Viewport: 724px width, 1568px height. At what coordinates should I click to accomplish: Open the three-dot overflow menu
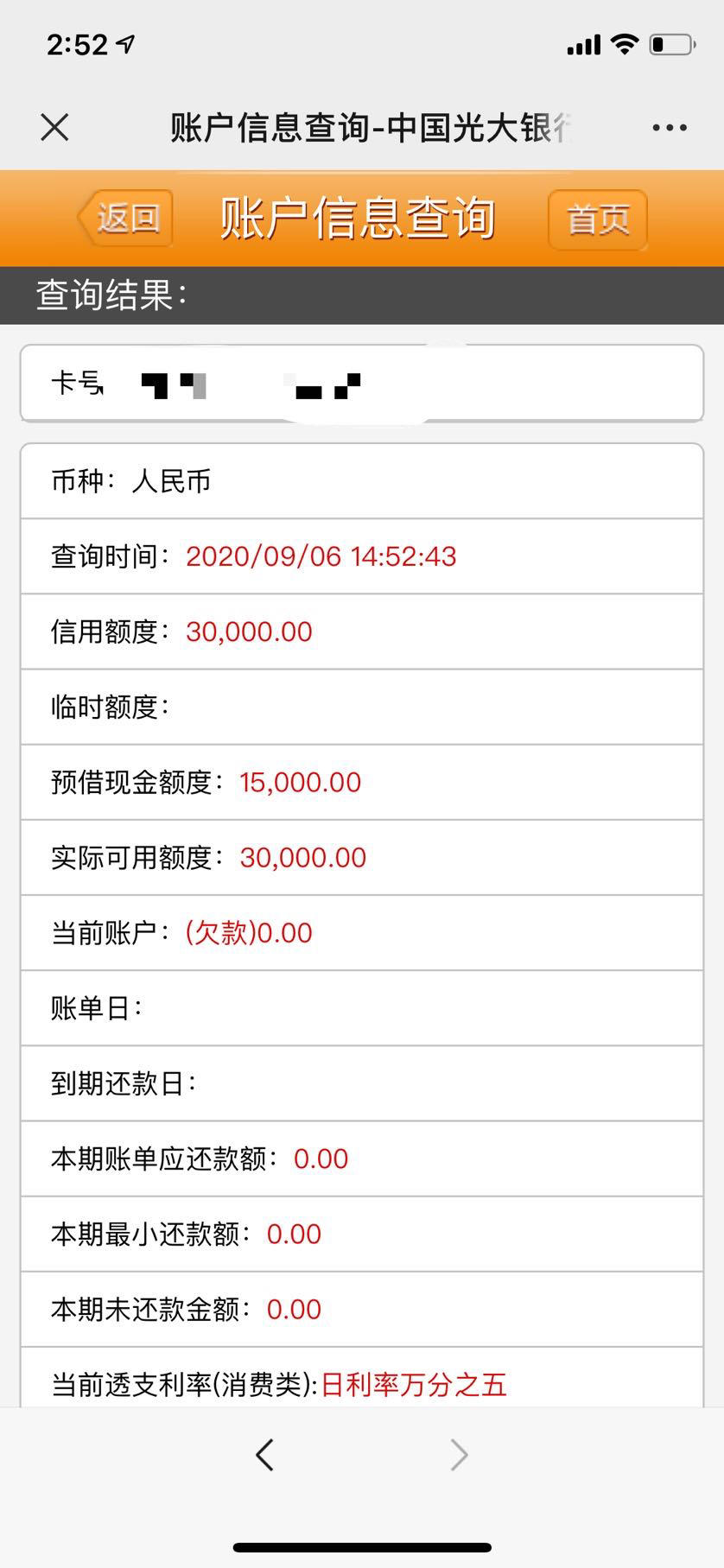pyautogui.click(x=670, y=128)
